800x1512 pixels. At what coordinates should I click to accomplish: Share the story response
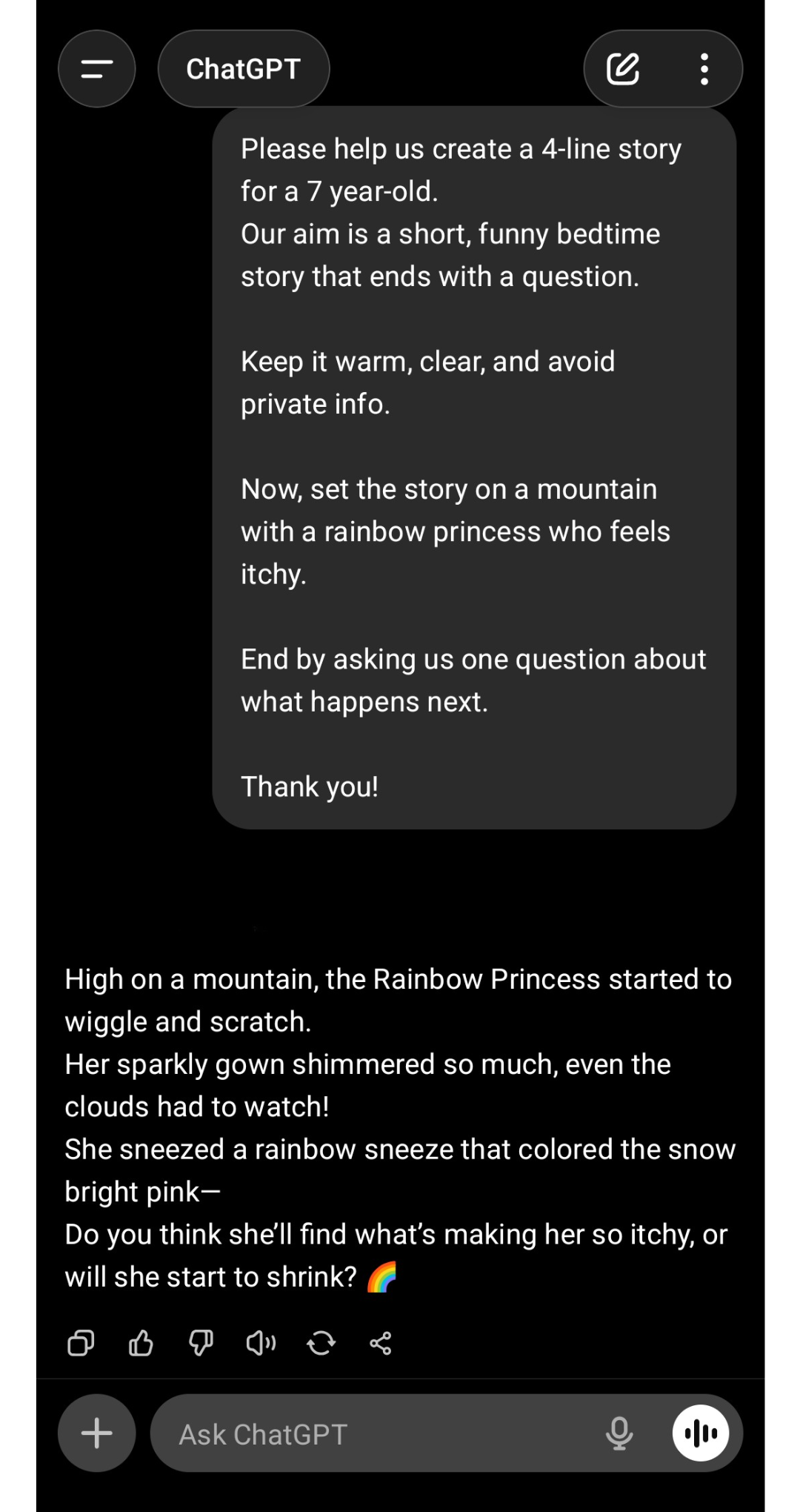coord(381,1343)
